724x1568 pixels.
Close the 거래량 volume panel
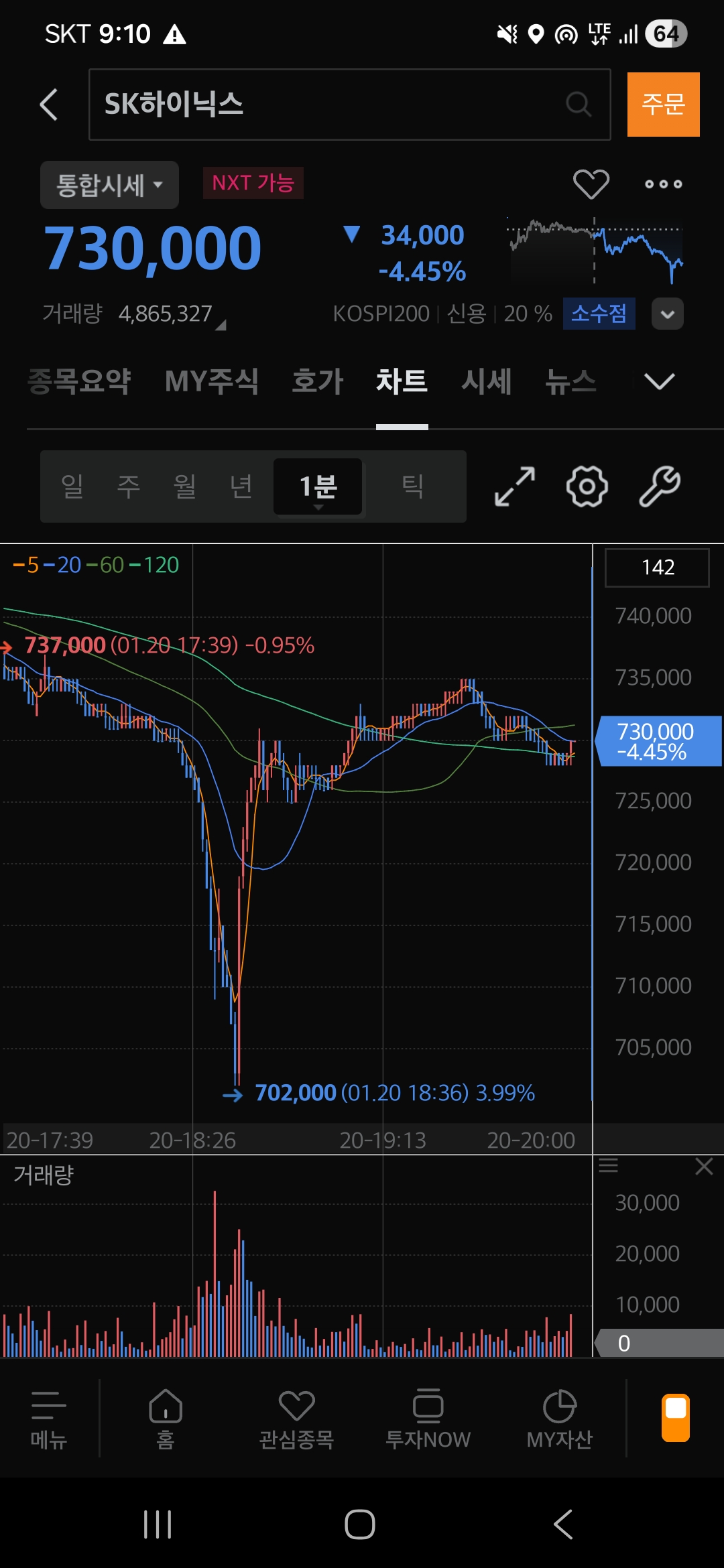coord(704,1167)
